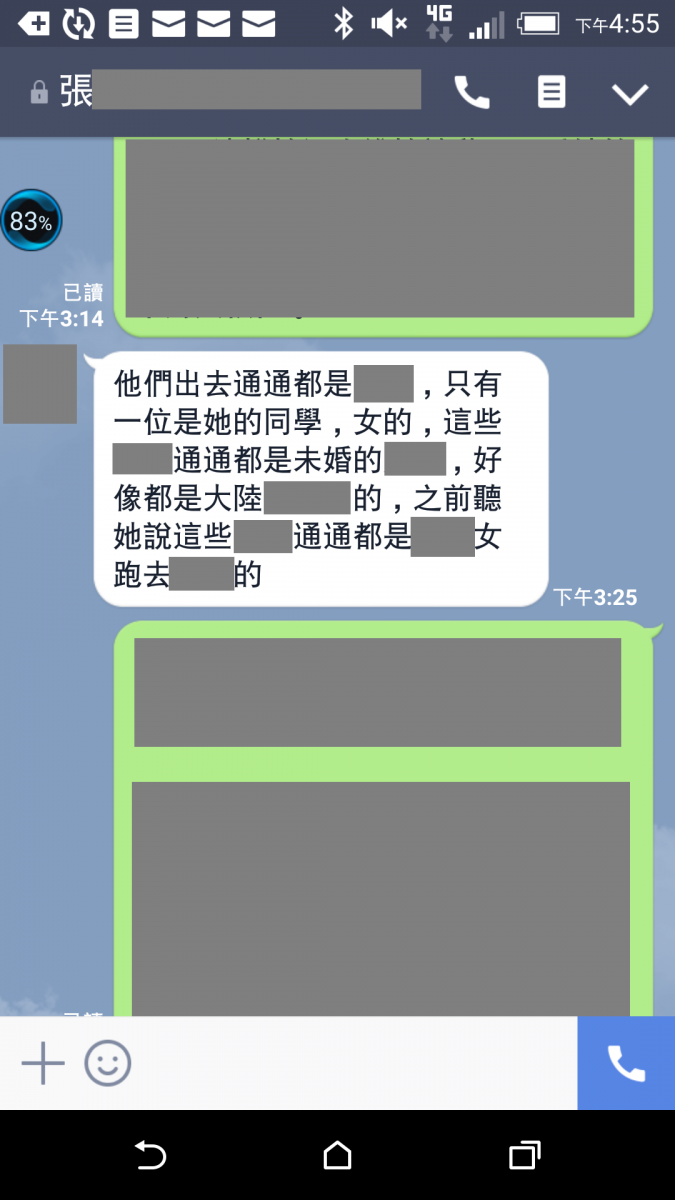Tap the blue call button beside input
The height and width of the screenshot is (1200, 675).
tap(626, 1063)
